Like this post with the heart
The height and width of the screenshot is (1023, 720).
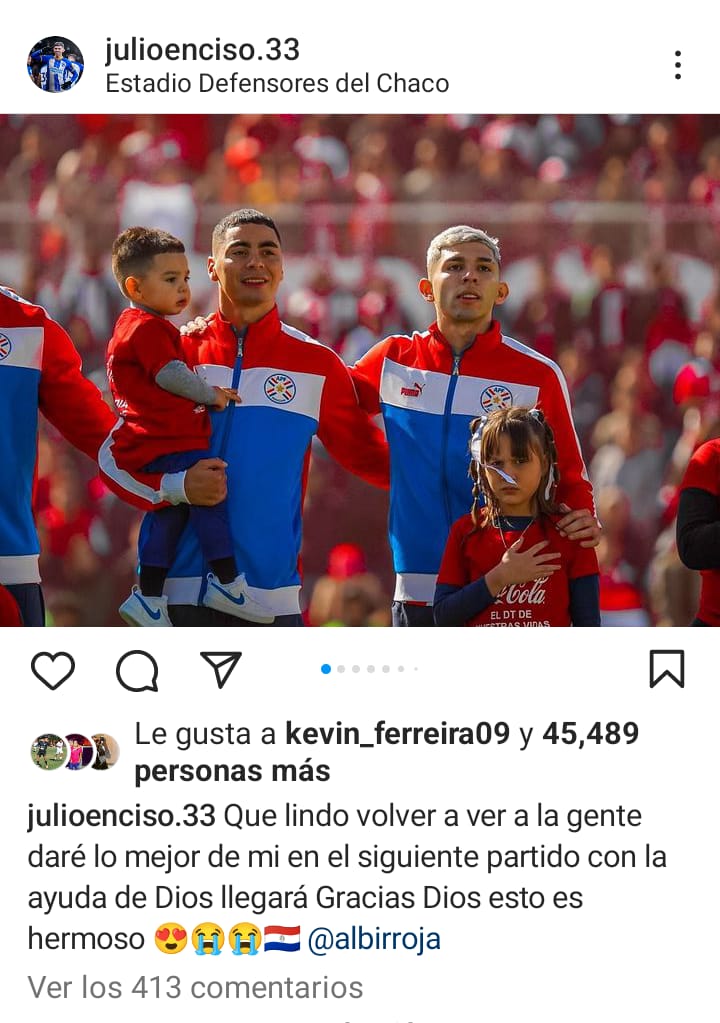tap(53, 670)
